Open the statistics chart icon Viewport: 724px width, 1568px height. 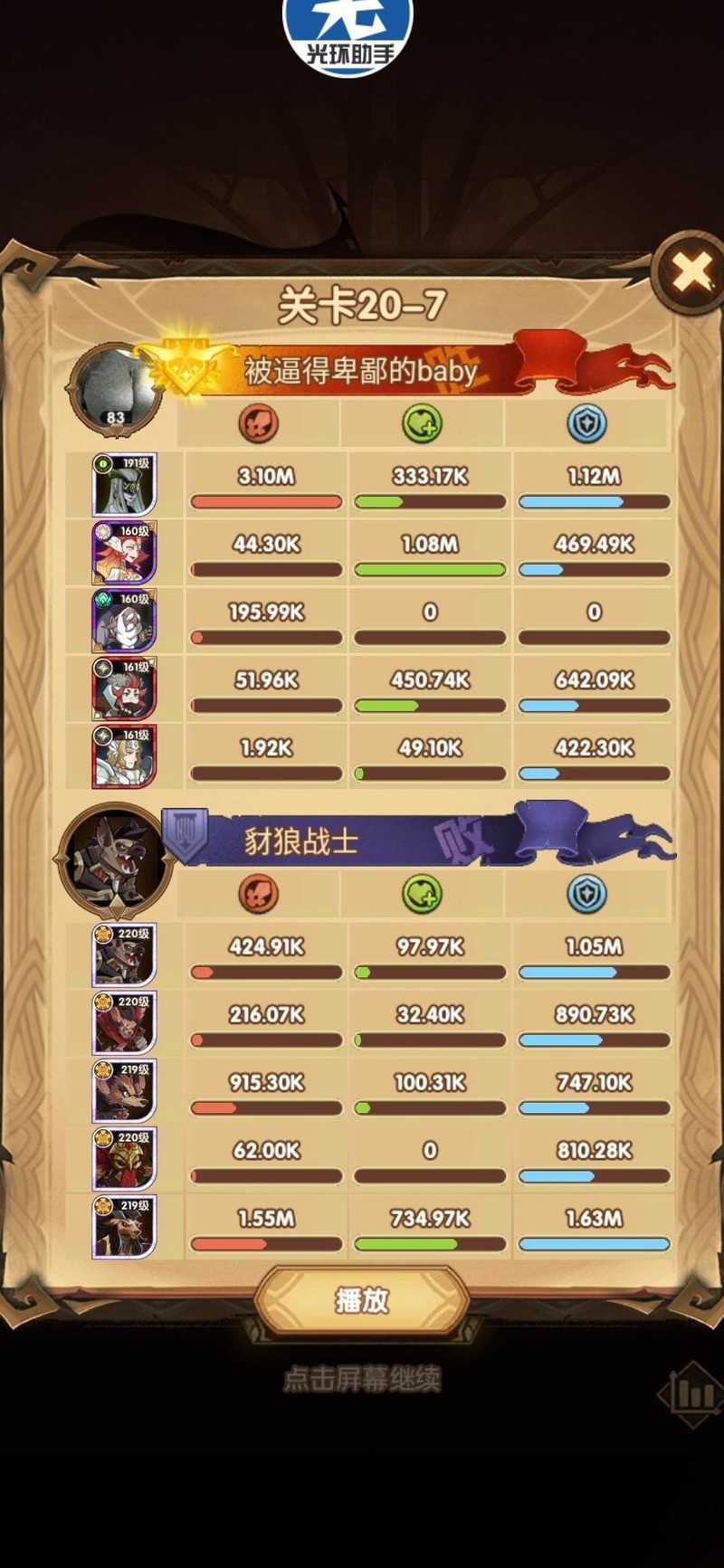coord(693,1394)
